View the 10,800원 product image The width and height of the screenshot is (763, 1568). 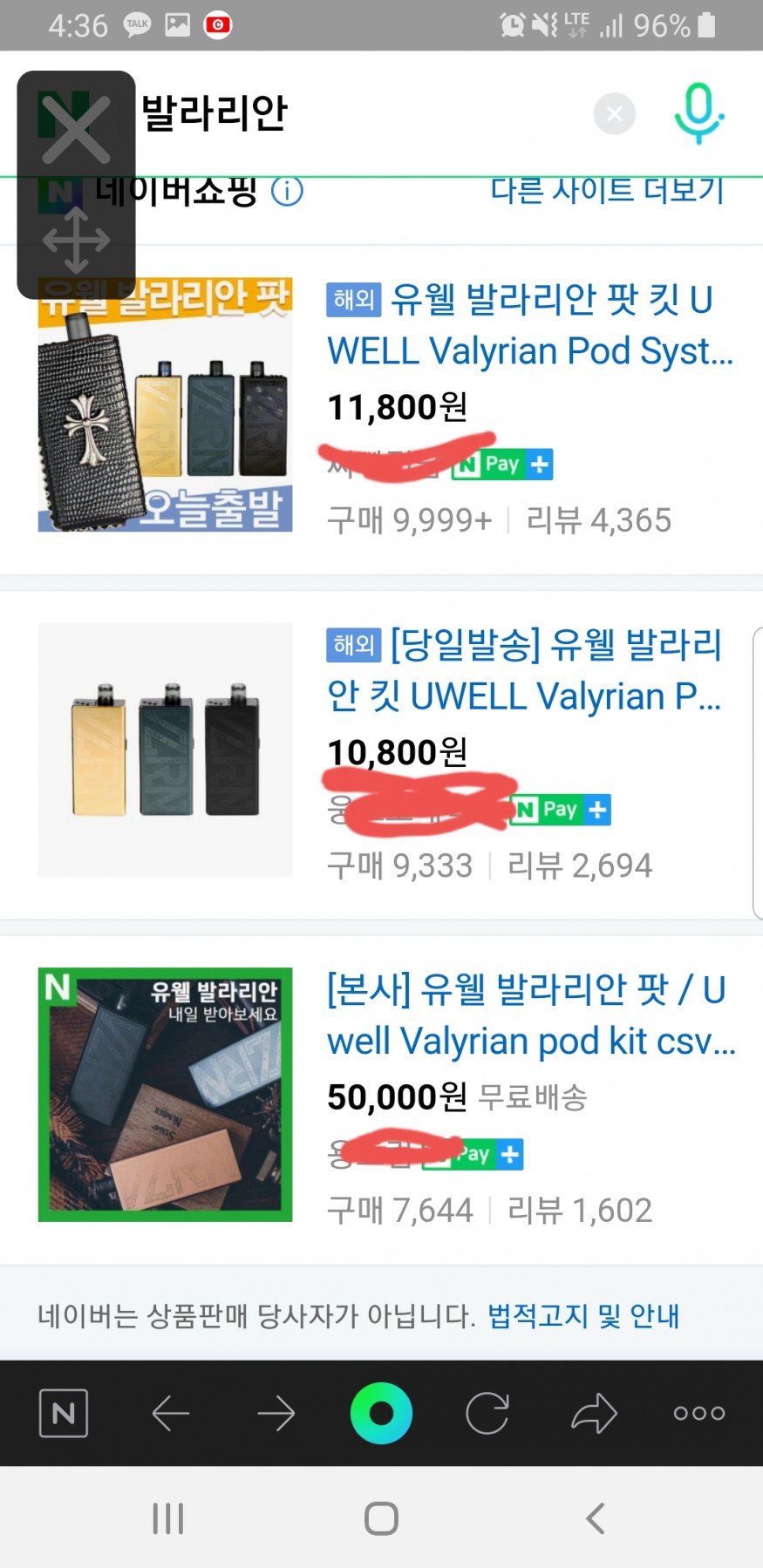tap(165, 750)
